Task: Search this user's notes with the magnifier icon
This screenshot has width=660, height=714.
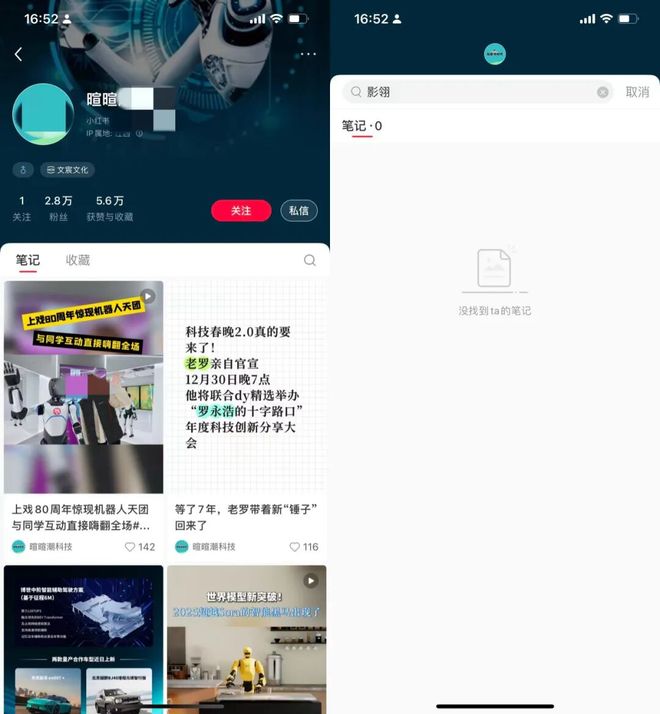Action: [310, 260]
